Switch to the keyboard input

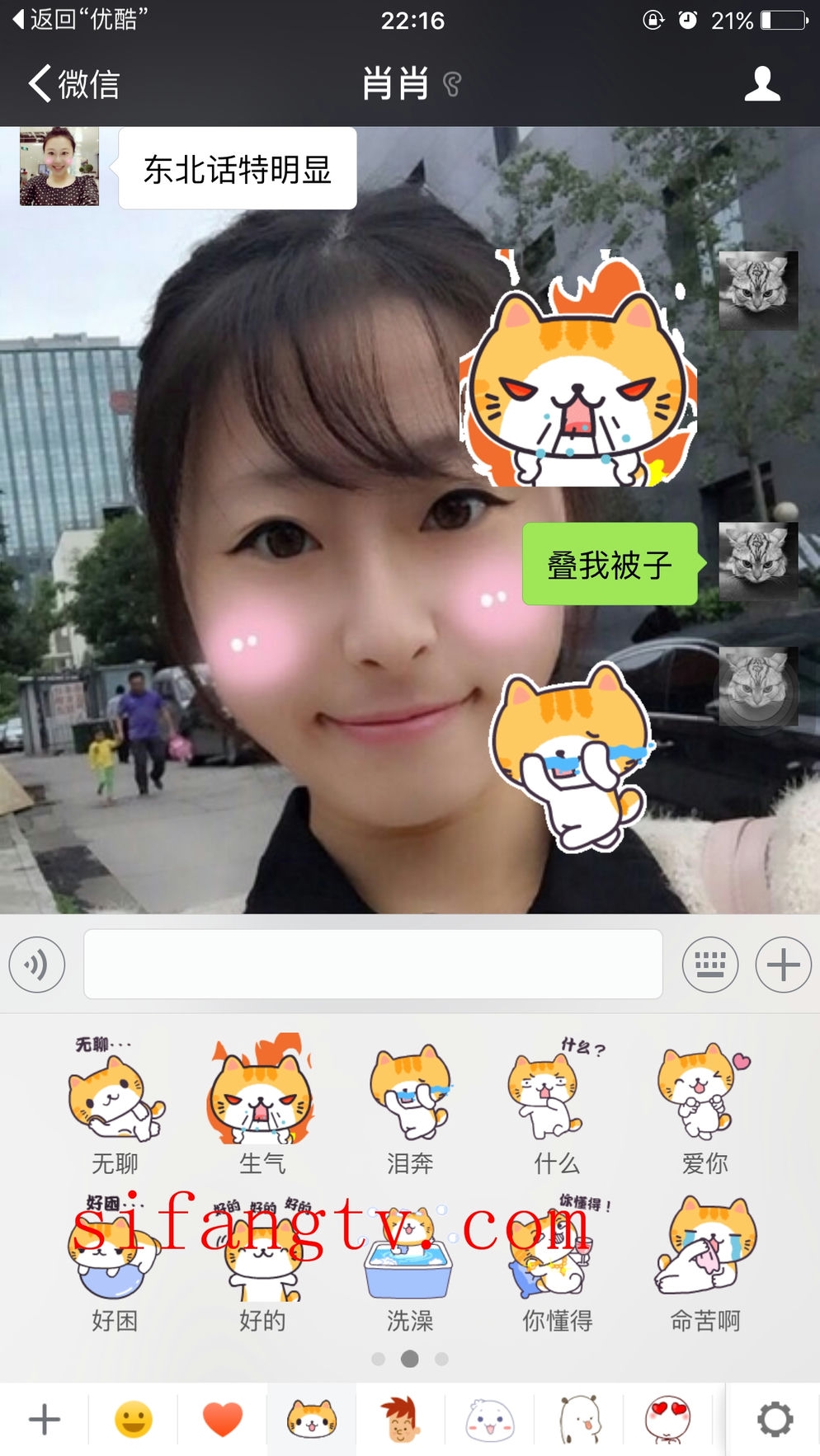709,964
